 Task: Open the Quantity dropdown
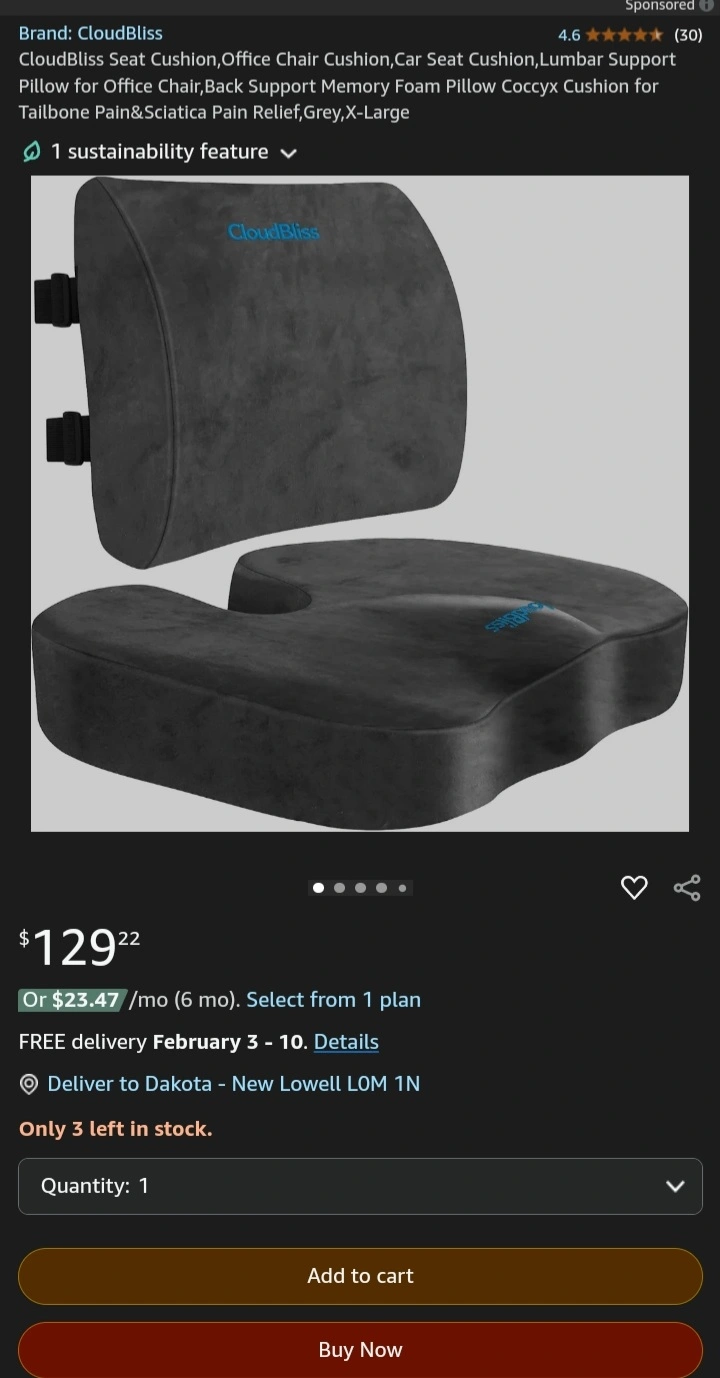pos(360,1186)
